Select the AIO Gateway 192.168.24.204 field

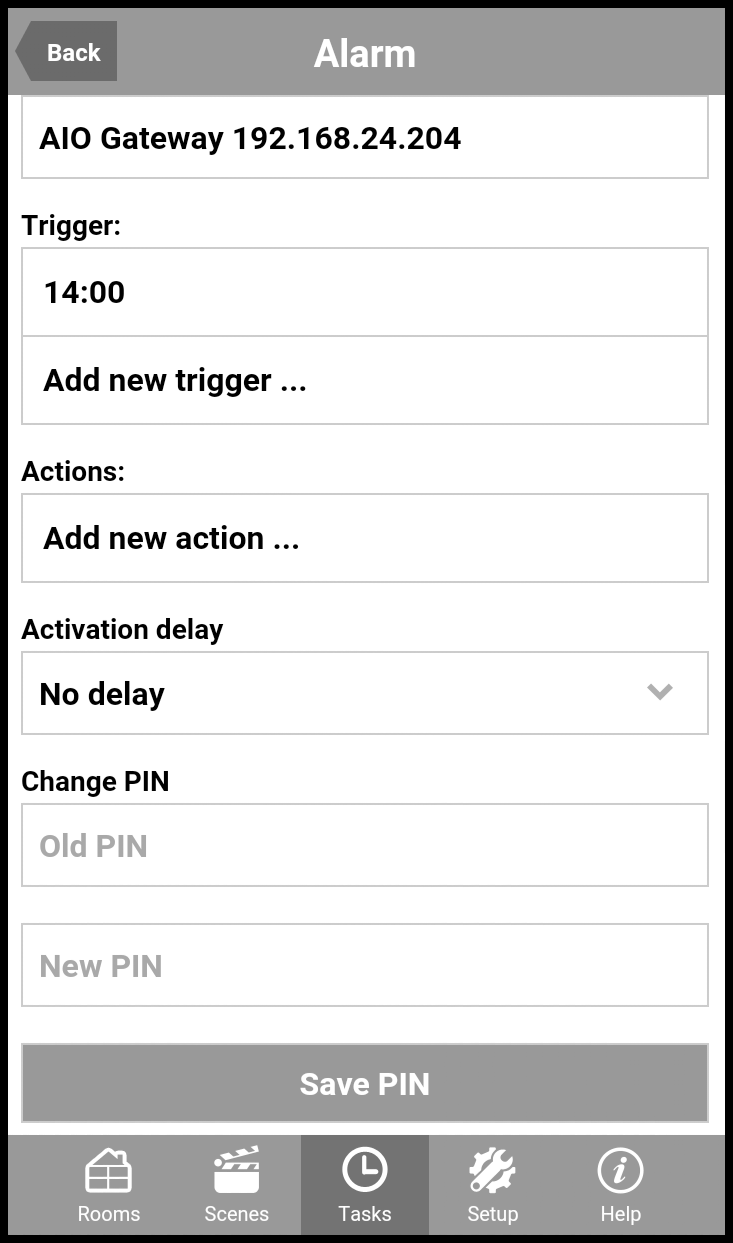[364, 138]
